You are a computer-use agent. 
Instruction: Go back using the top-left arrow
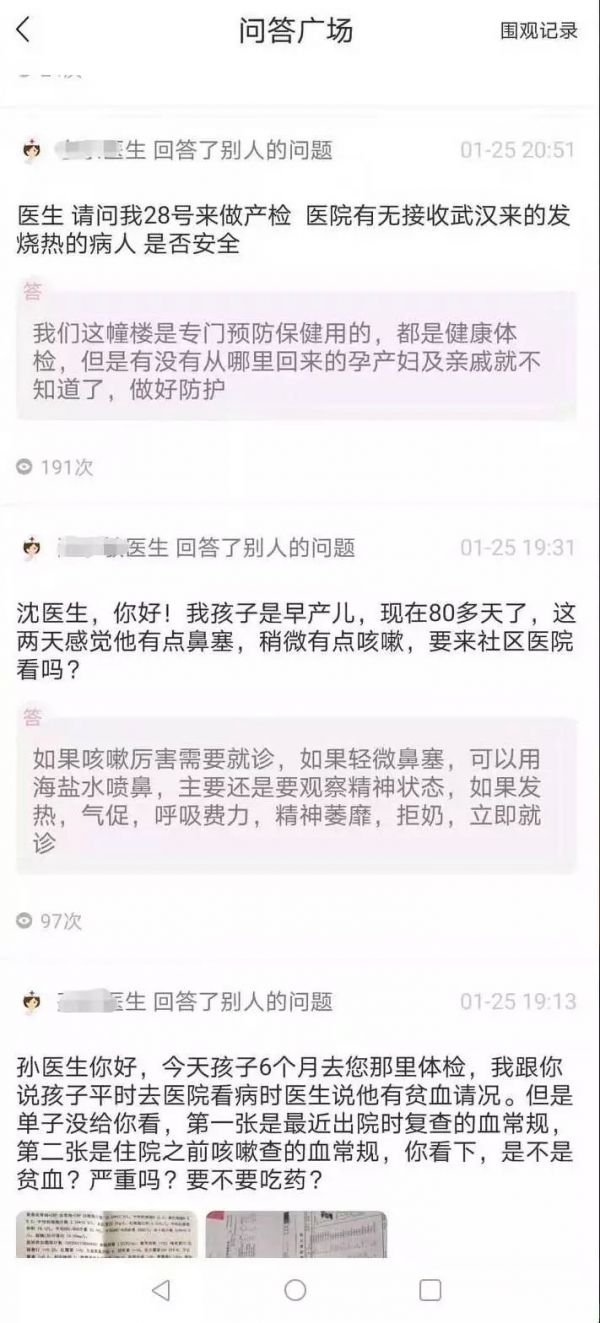point(24,30)
